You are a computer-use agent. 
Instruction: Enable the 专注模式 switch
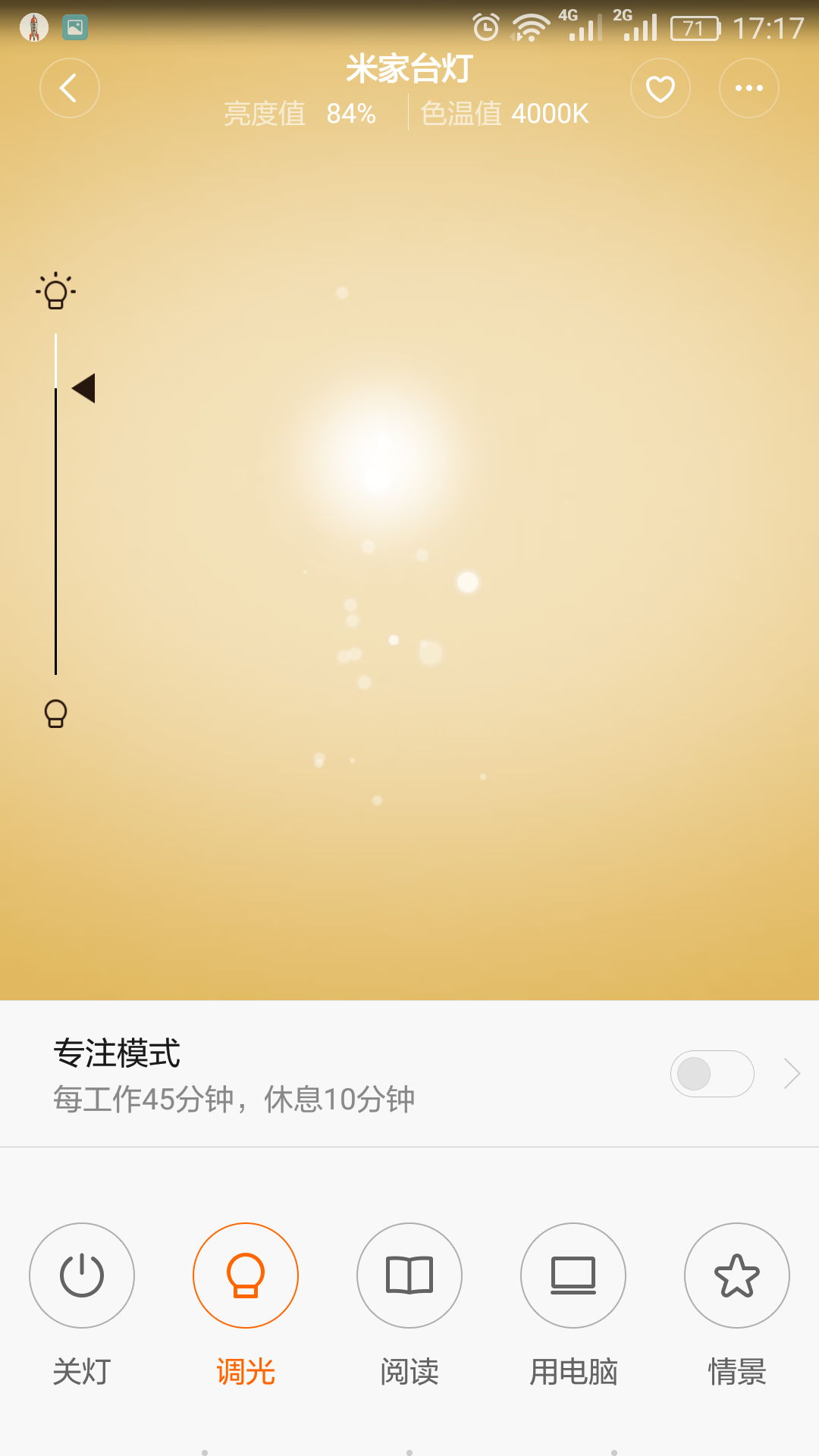712,1074
